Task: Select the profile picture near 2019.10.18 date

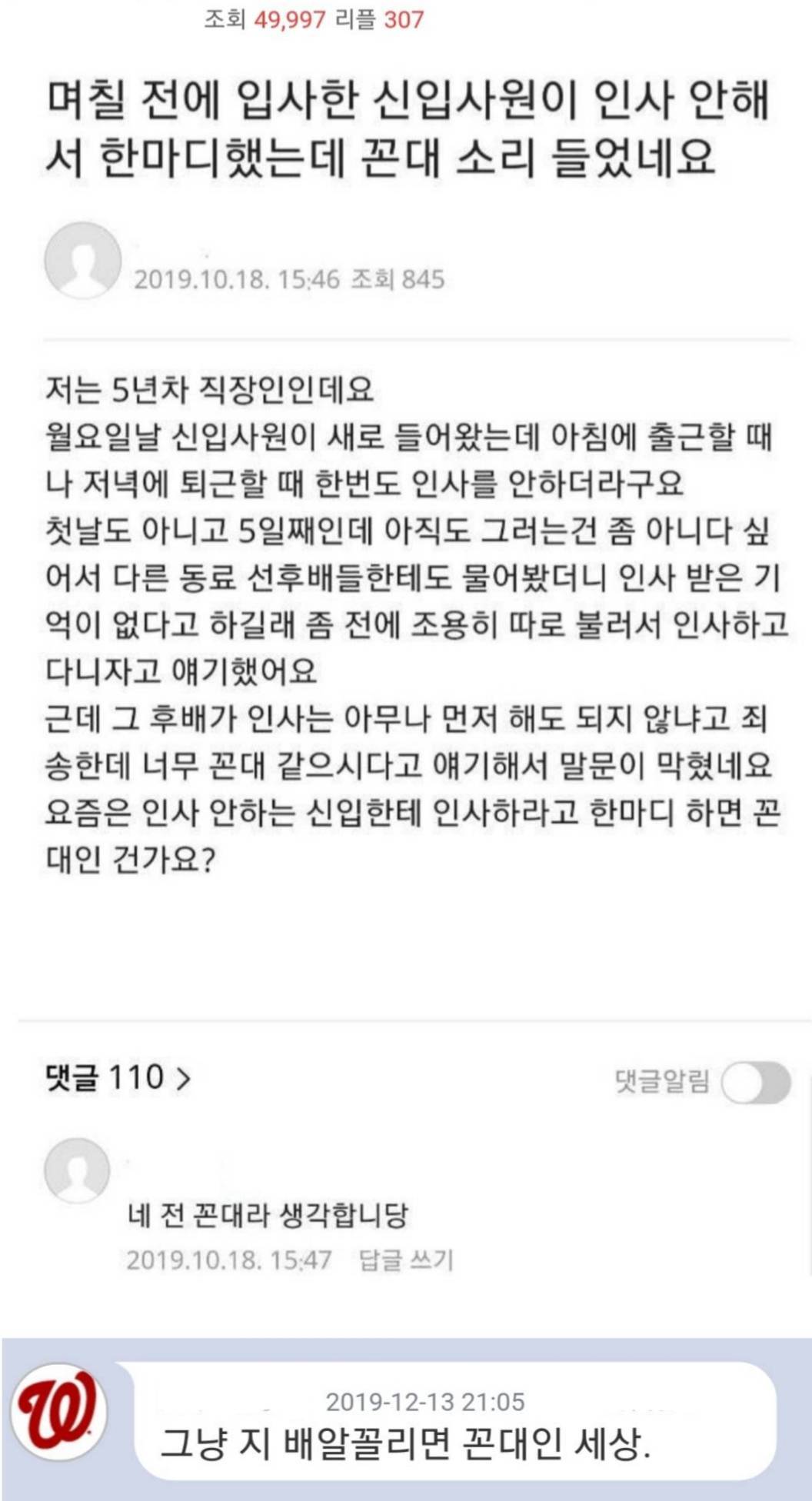Action: click(x=83, y=261)
